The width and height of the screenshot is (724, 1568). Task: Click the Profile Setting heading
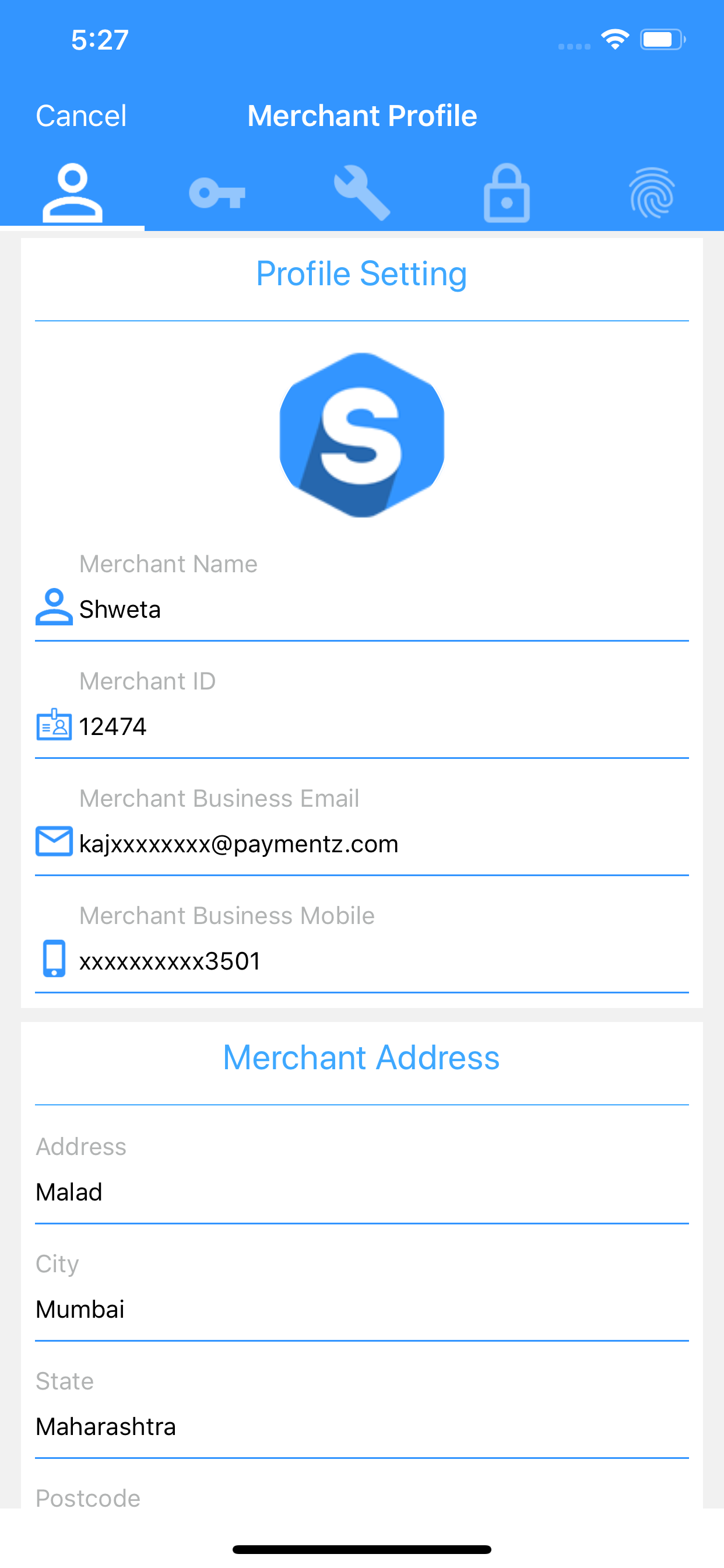361,274
